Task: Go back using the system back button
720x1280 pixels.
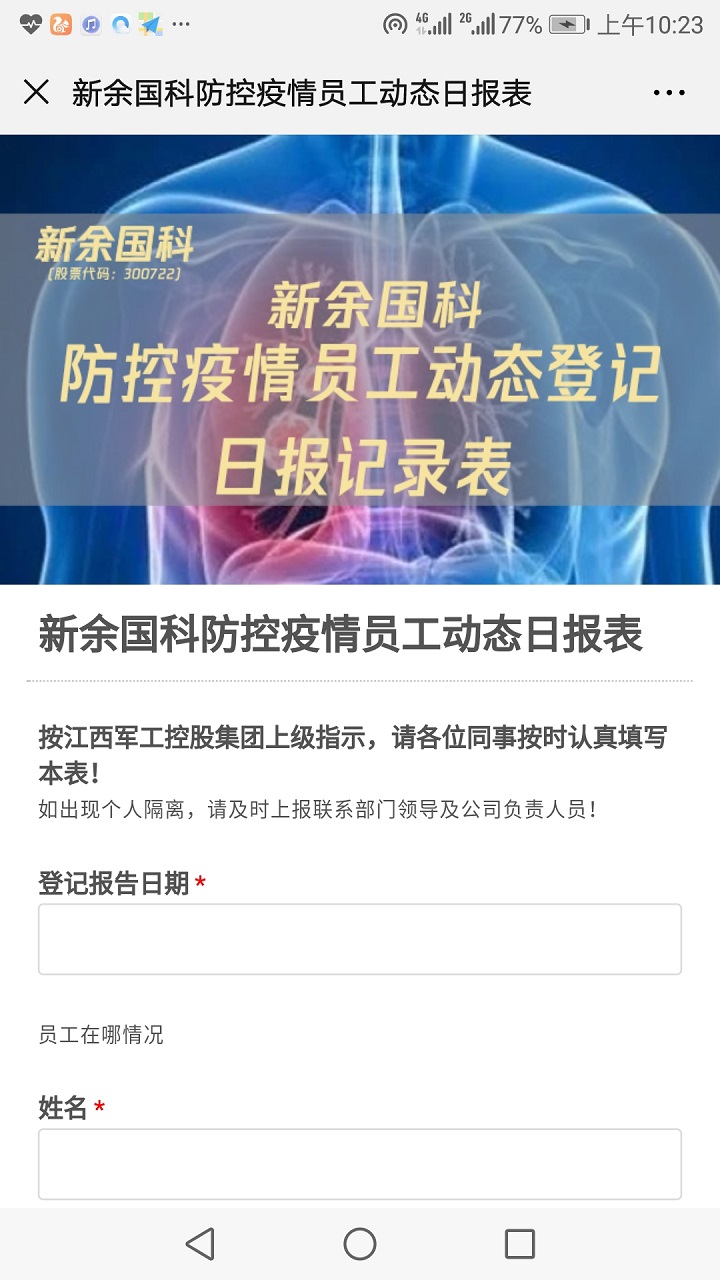Action: (200, 1244)
